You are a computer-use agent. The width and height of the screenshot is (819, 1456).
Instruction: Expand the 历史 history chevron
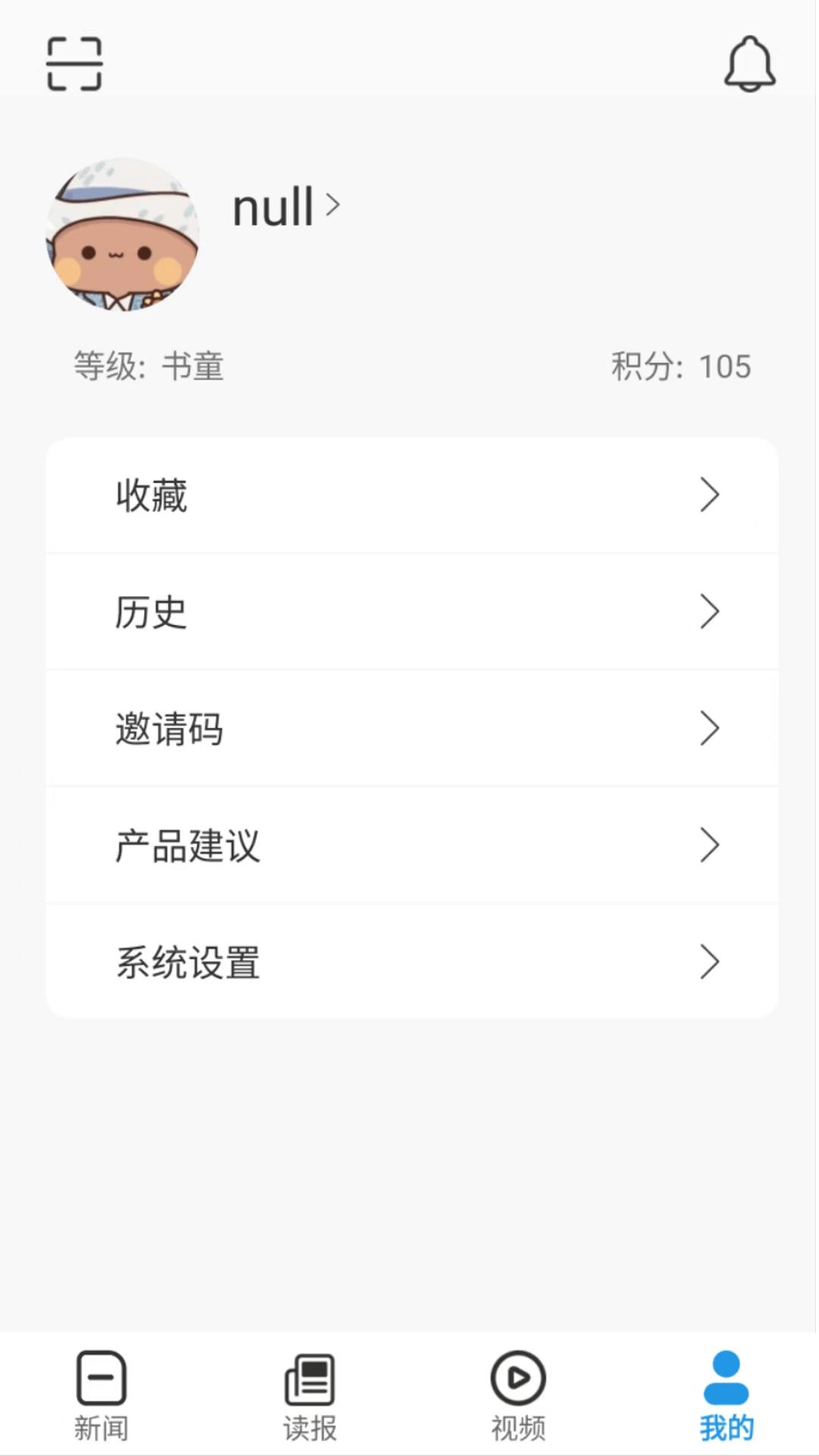(x=710, y=611)
